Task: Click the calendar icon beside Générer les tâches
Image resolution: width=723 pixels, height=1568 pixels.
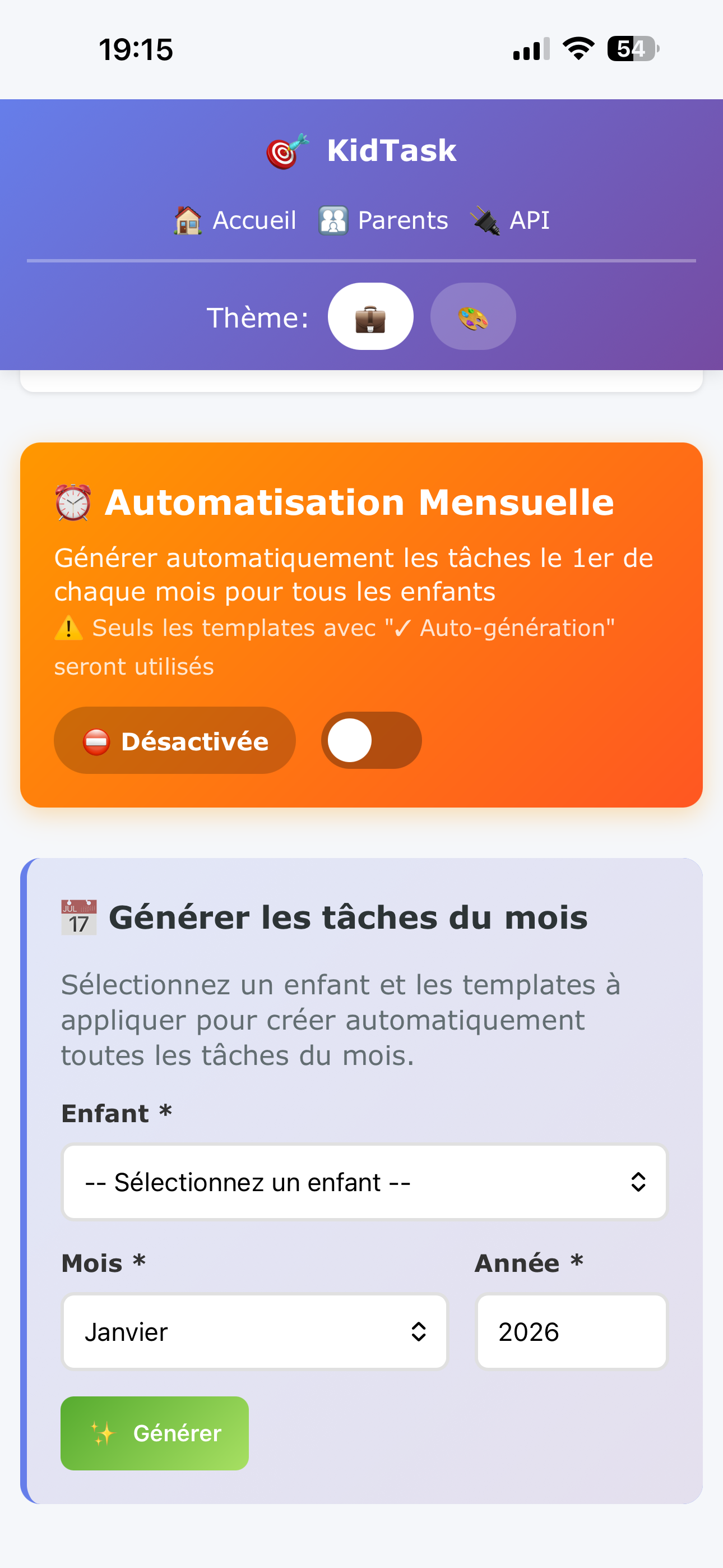Action: coord(79,917)
